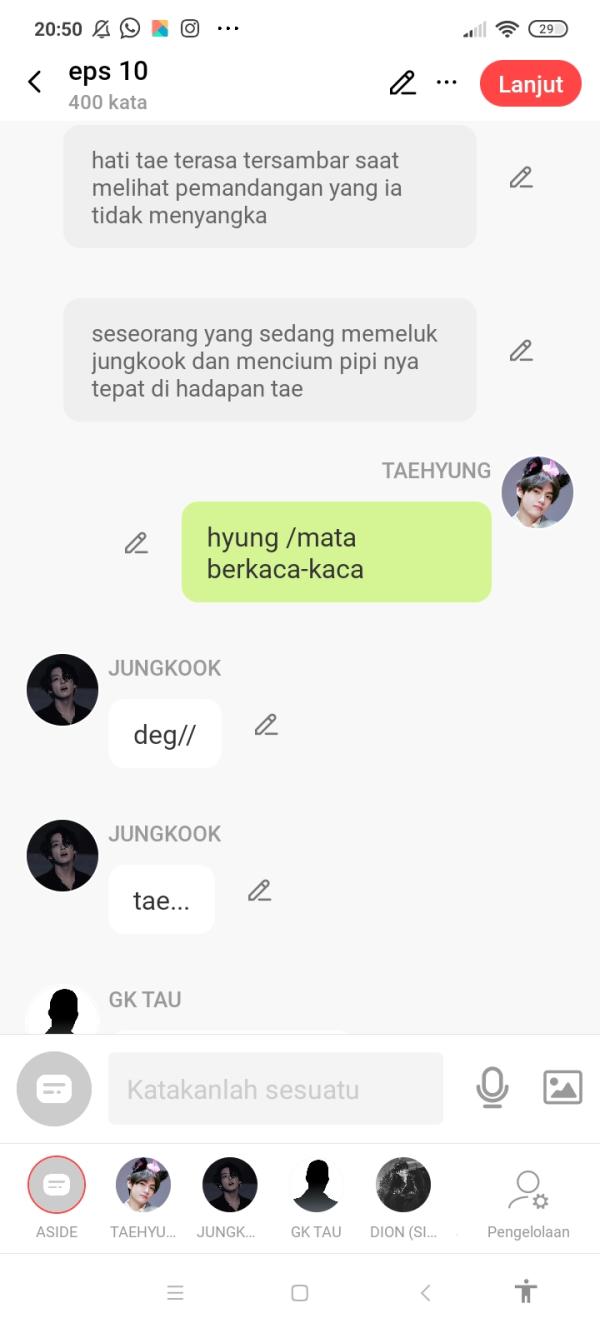Image resolution: width=600 pixels, height=1333 pixels.
Task: Tap the system back navigation button
Action: [425, 1293]
